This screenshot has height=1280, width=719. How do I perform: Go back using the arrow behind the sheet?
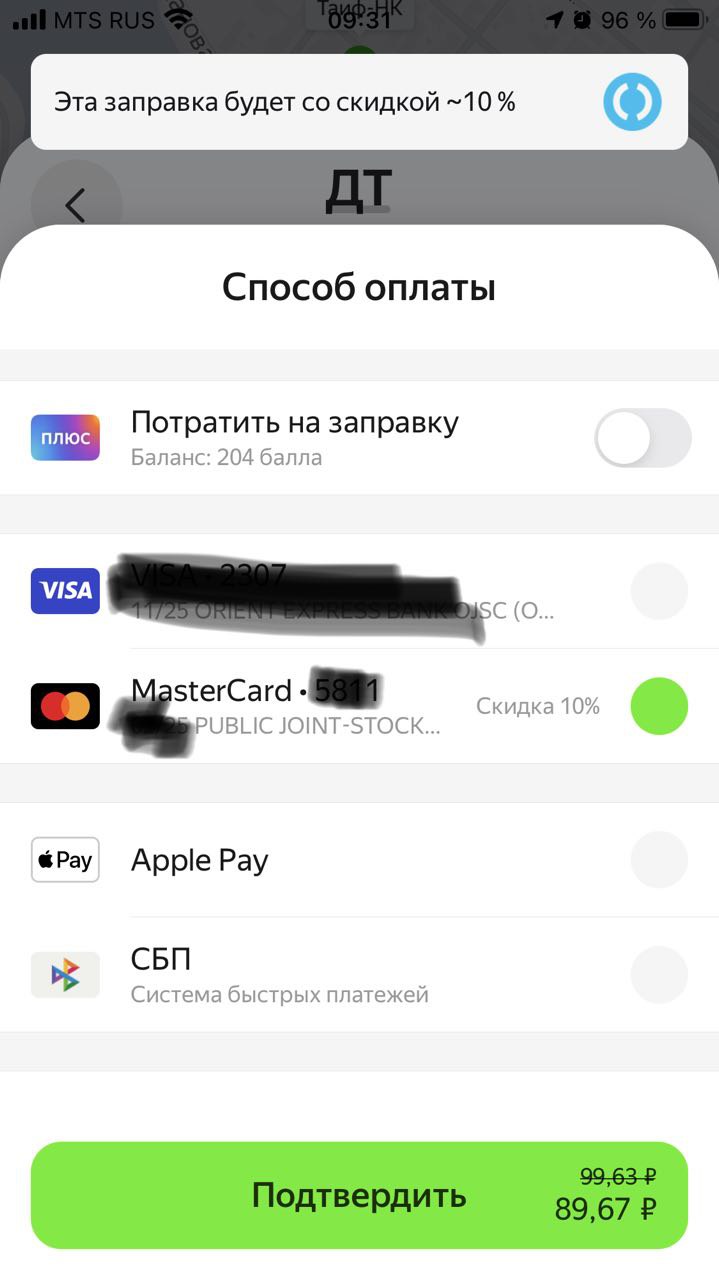tap(76, 205)
